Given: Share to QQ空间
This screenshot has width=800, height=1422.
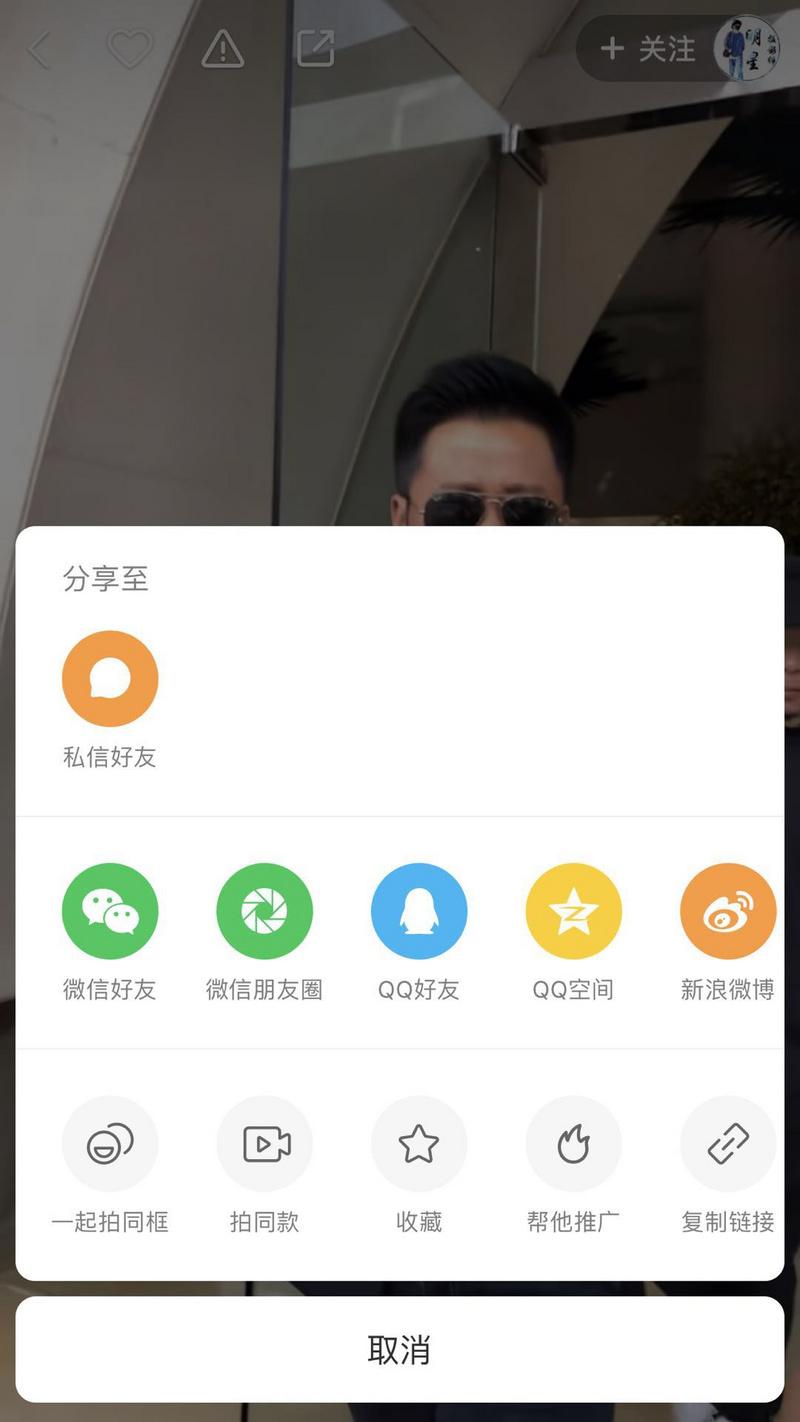Looking at the screenshot, I should [573, 911].
